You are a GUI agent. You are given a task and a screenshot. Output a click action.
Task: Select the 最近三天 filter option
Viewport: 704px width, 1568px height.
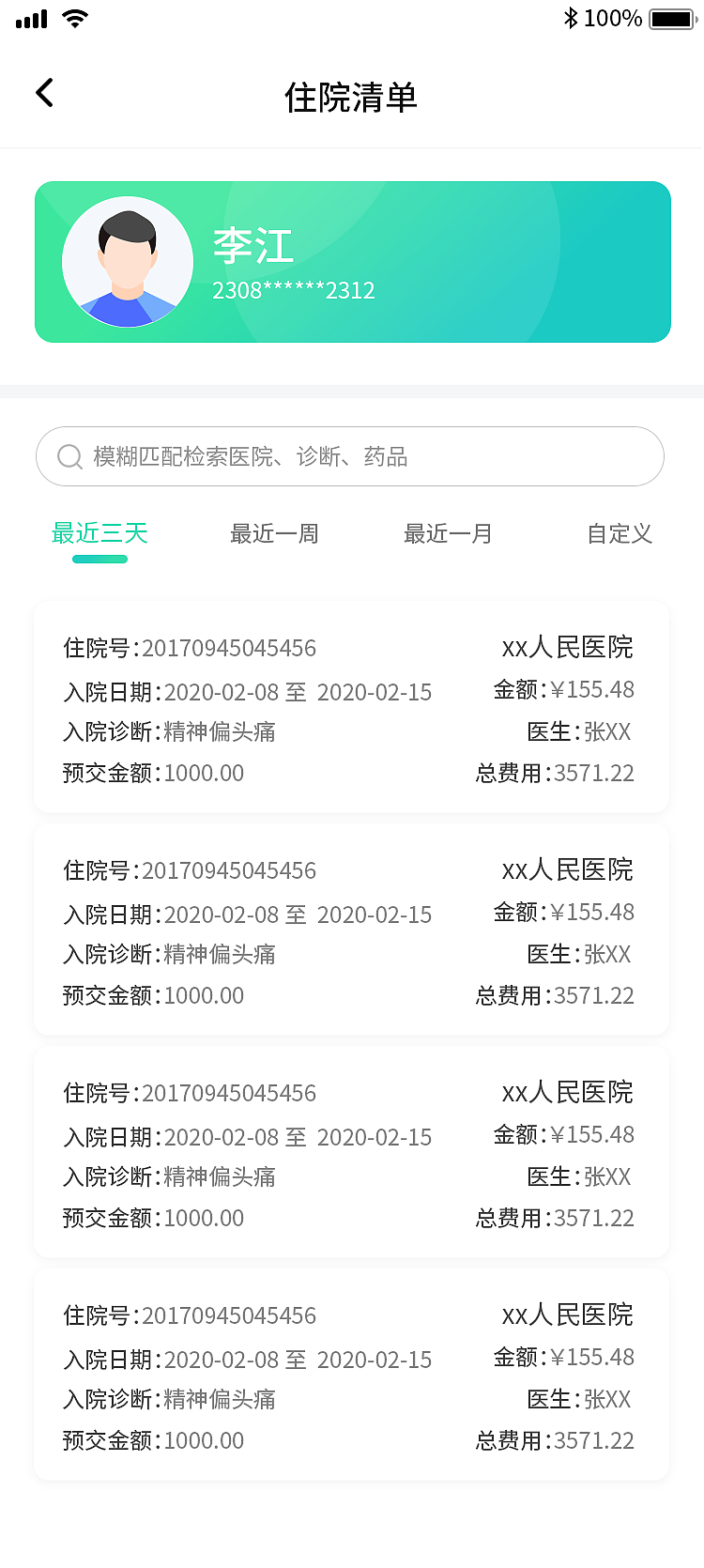tap(99, 533)
